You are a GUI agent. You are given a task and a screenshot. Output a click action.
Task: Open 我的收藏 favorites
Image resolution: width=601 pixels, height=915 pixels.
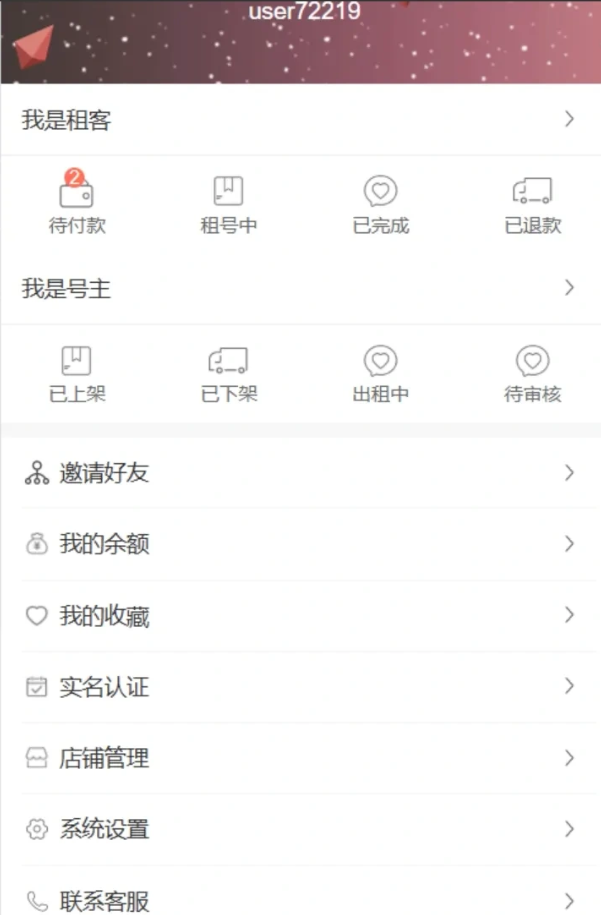pyautogui.click(x=300, y=616)
